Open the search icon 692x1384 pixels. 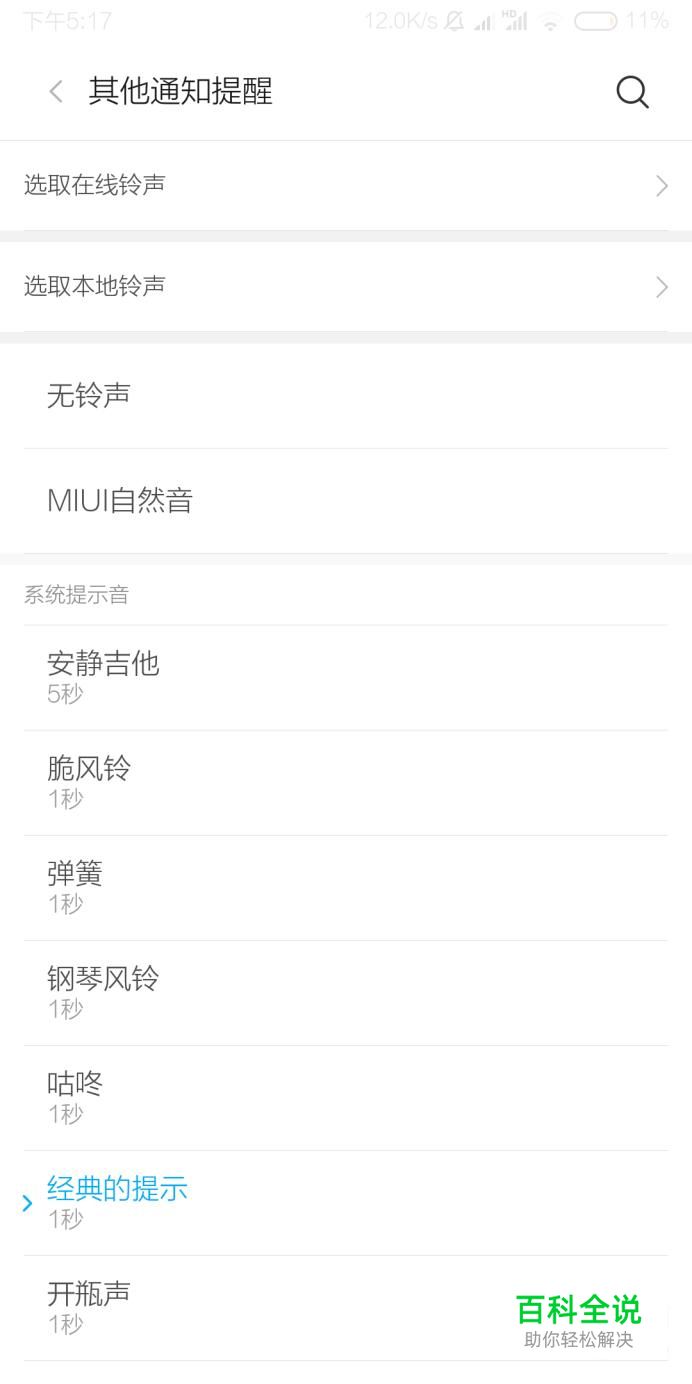[x=632, y=92]
